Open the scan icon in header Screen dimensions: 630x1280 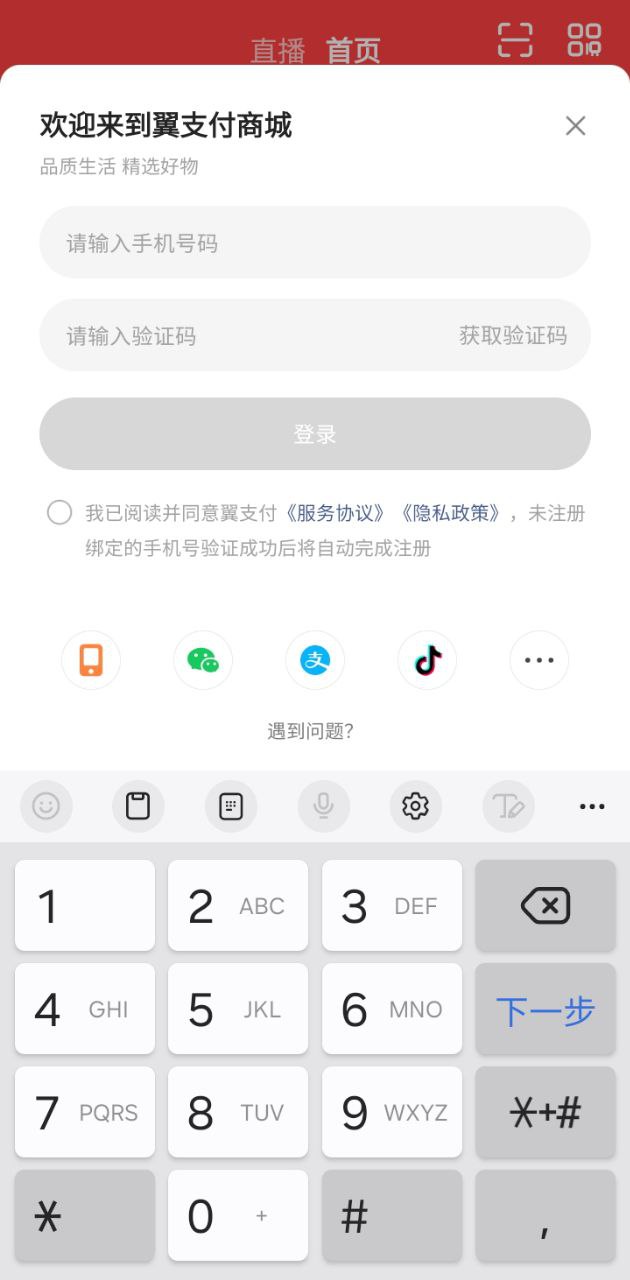click(515, 40)
